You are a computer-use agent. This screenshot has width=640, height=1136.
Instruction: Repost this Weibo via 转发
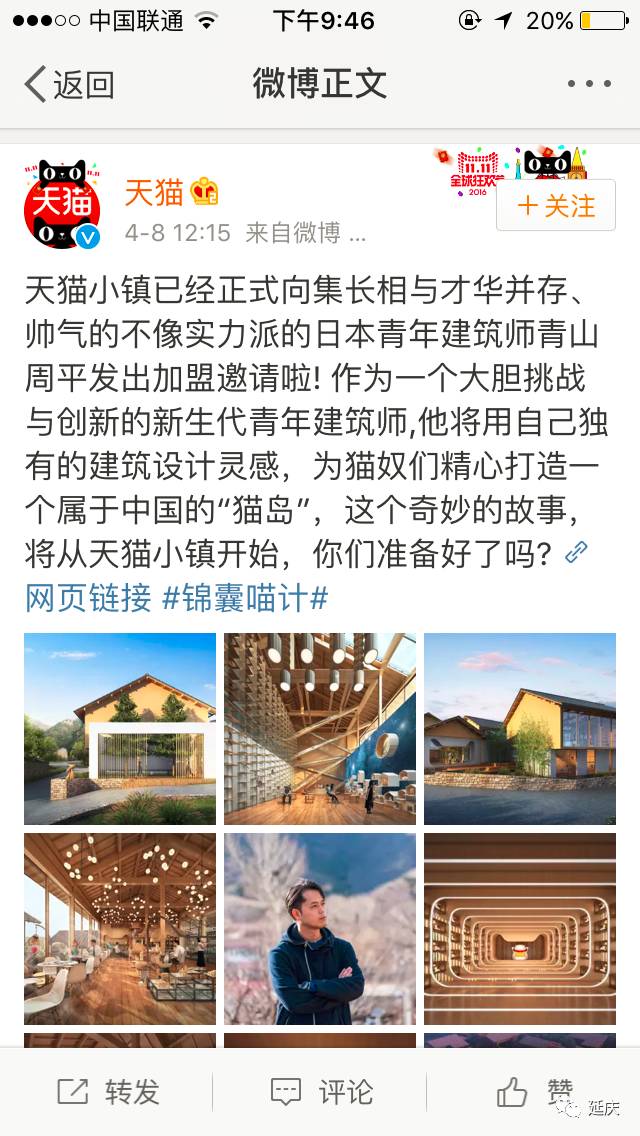108,1092
